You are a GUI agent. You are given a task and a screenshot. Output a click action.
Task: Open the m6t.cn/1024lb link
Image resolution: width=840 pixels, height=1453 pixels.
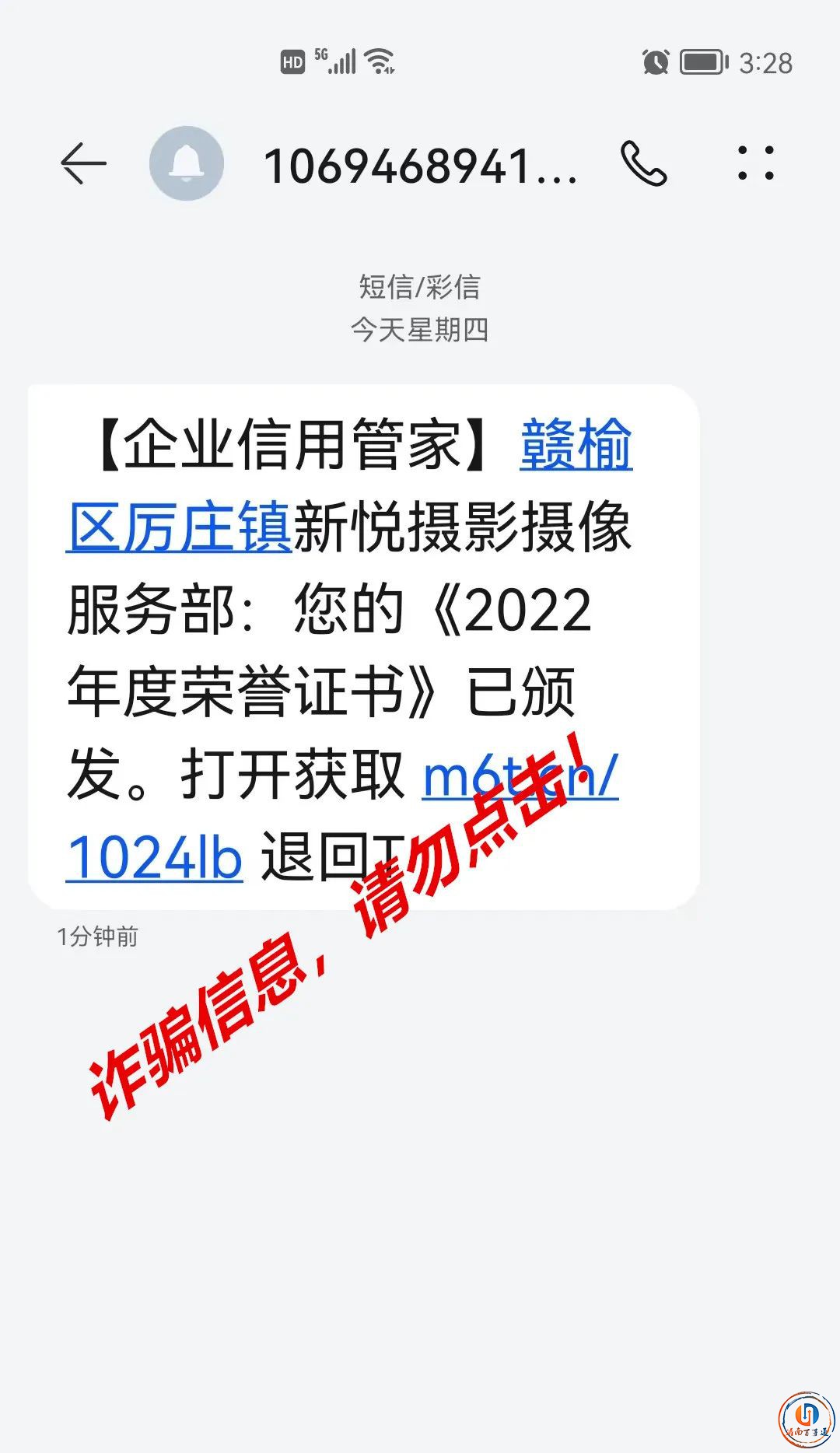click(154, 858)
